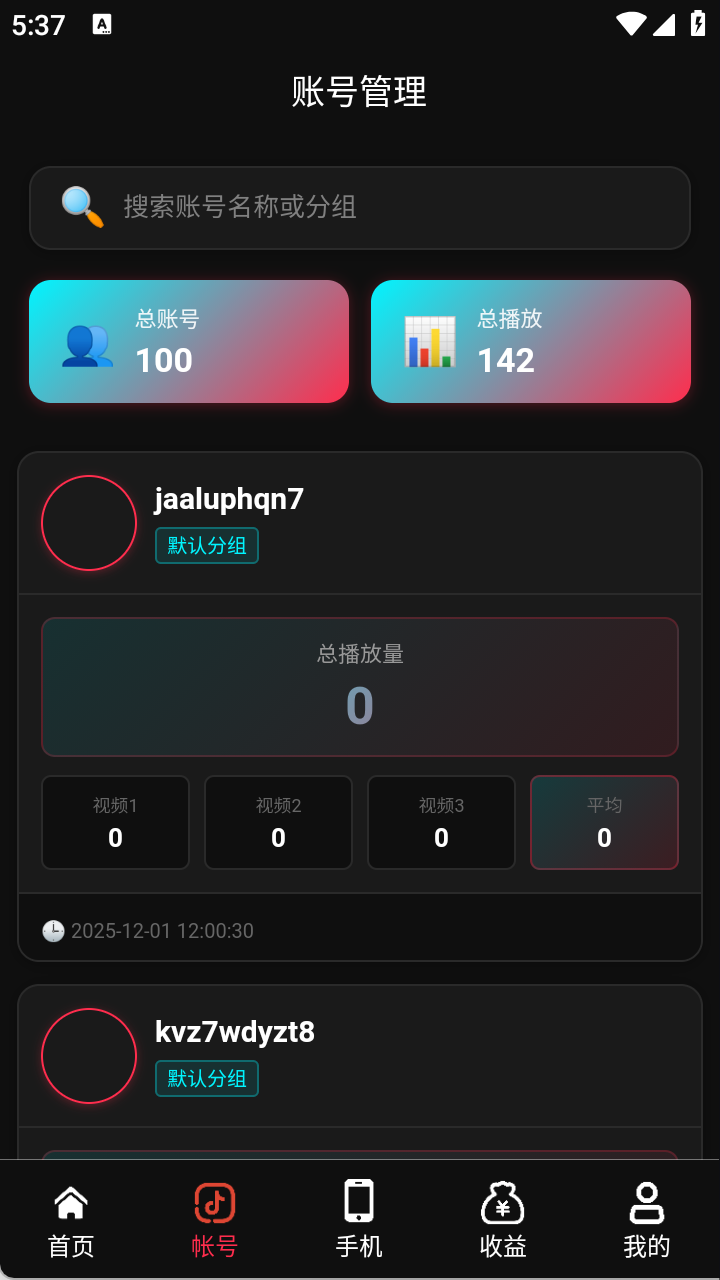Click the 总播放量 panel showing 0
This screenshot has height=1280, width=720.
360,687
